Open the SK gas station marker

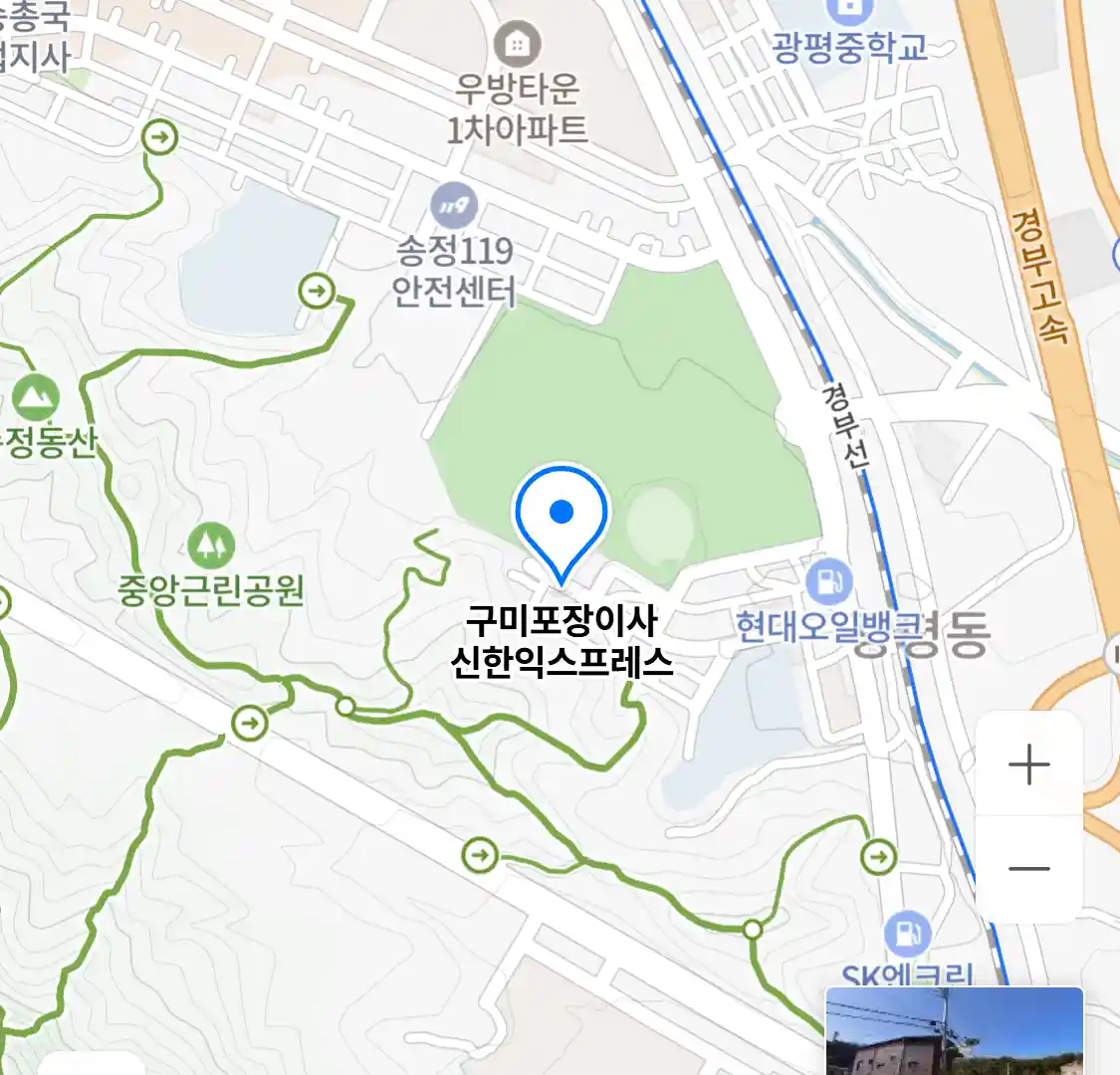pyautogui.click(x=907, y=934)
